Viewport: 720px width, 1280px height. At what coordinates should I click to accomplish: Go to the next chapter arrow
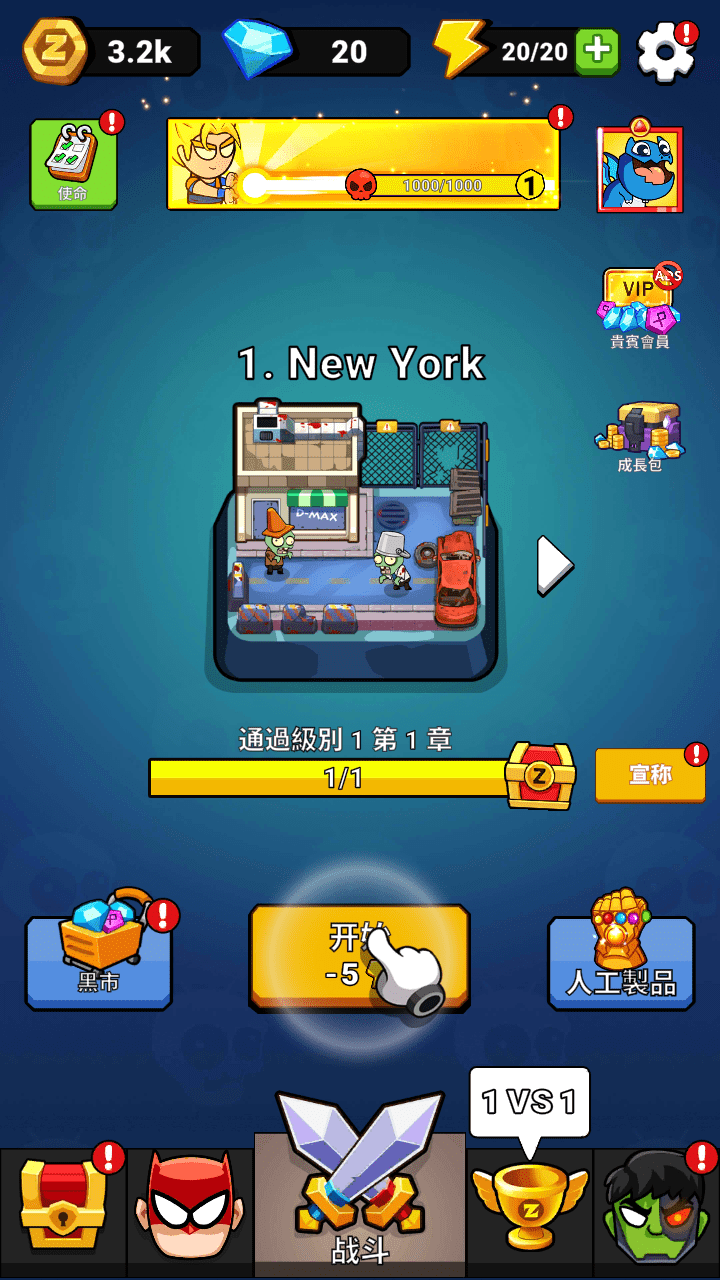coord(554,565)
